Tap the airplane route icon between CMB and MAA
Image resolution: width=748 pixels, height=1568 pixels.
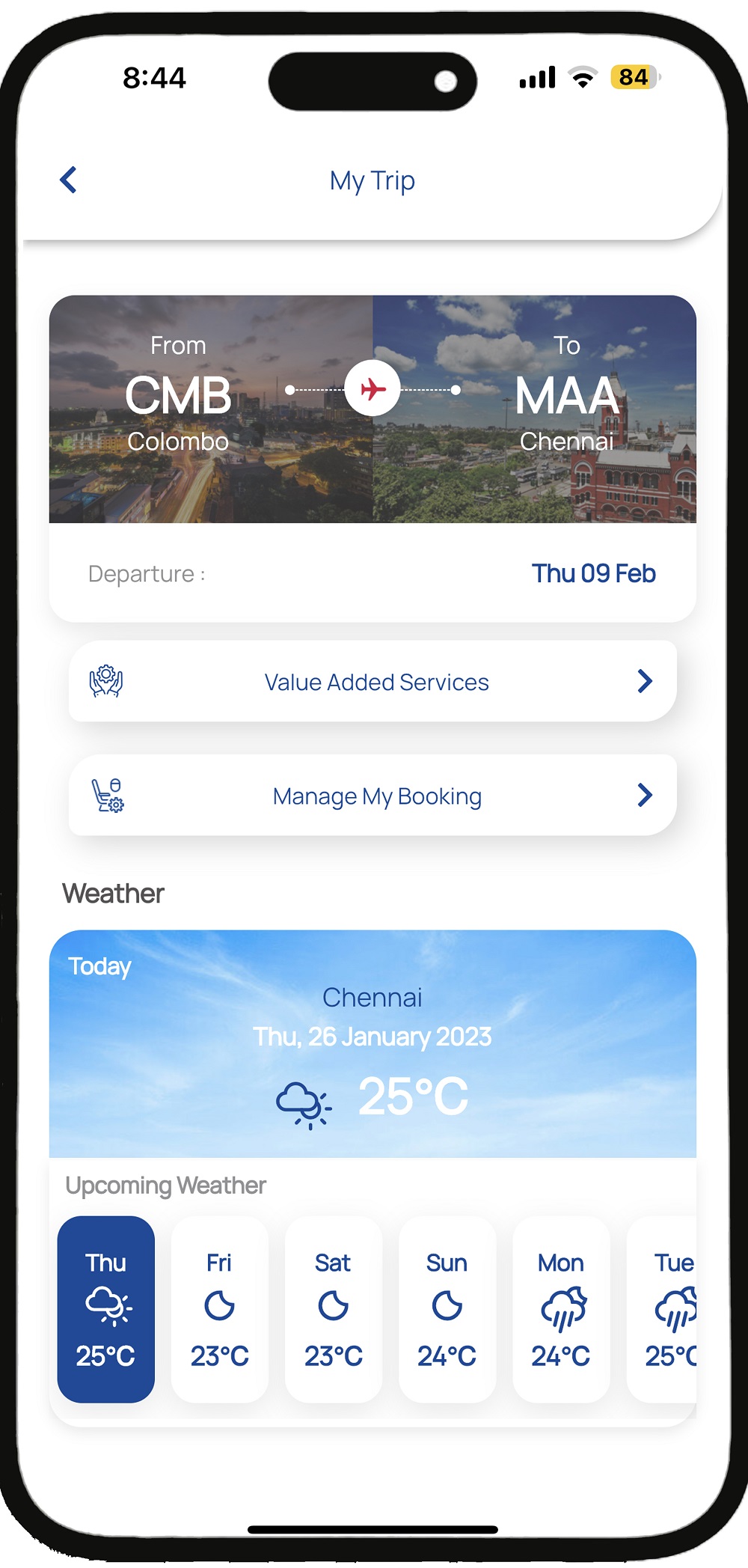(x=373, y=388)
